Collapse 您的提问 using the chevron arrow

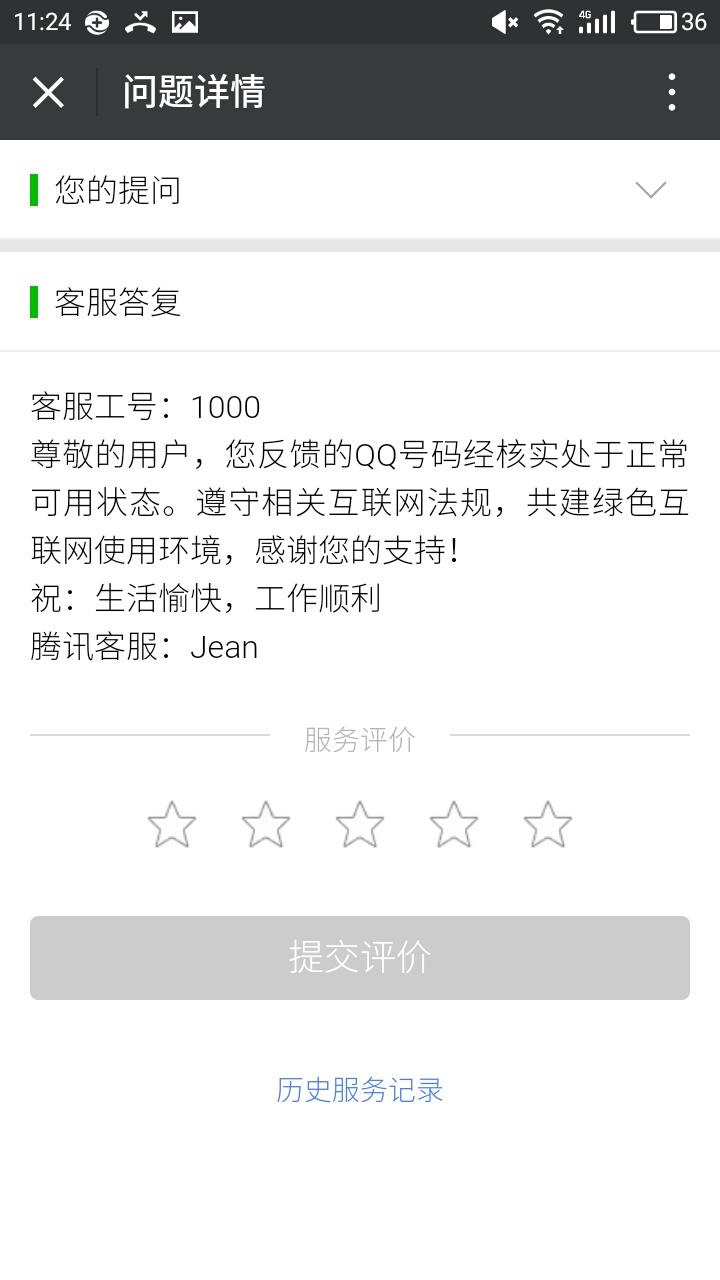click(x=649, y=189)
